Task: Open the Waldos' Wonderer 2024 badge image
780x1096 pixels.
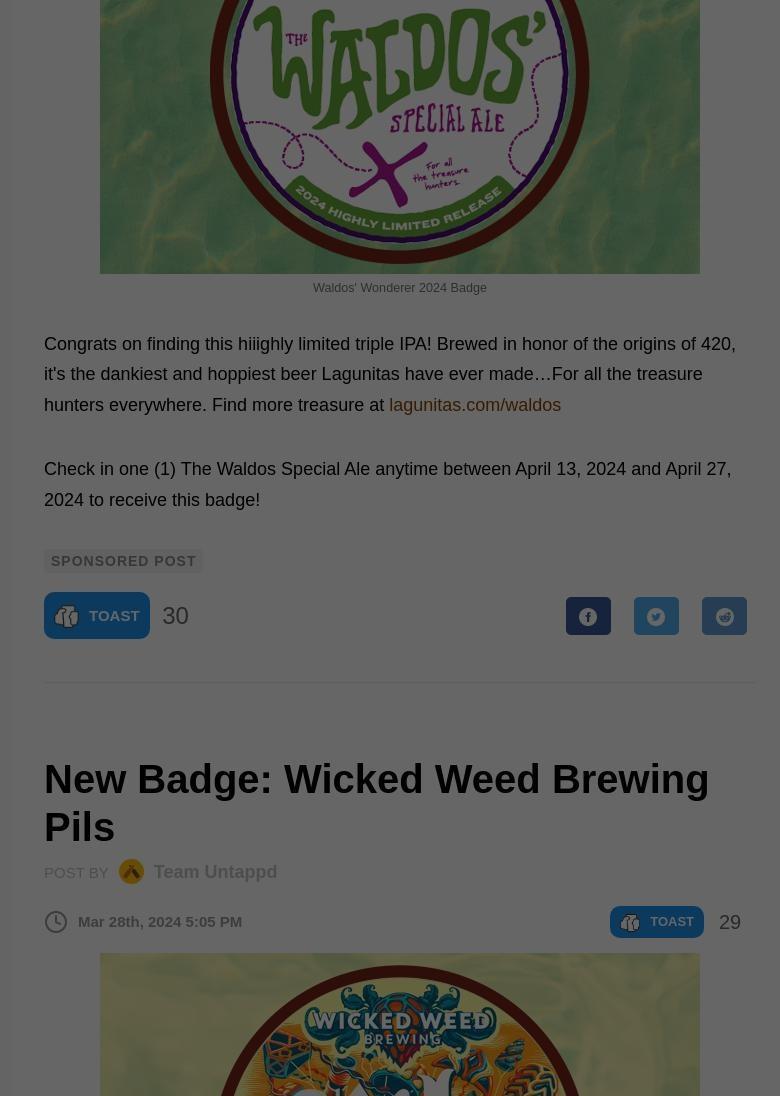Action: point(400,130)
